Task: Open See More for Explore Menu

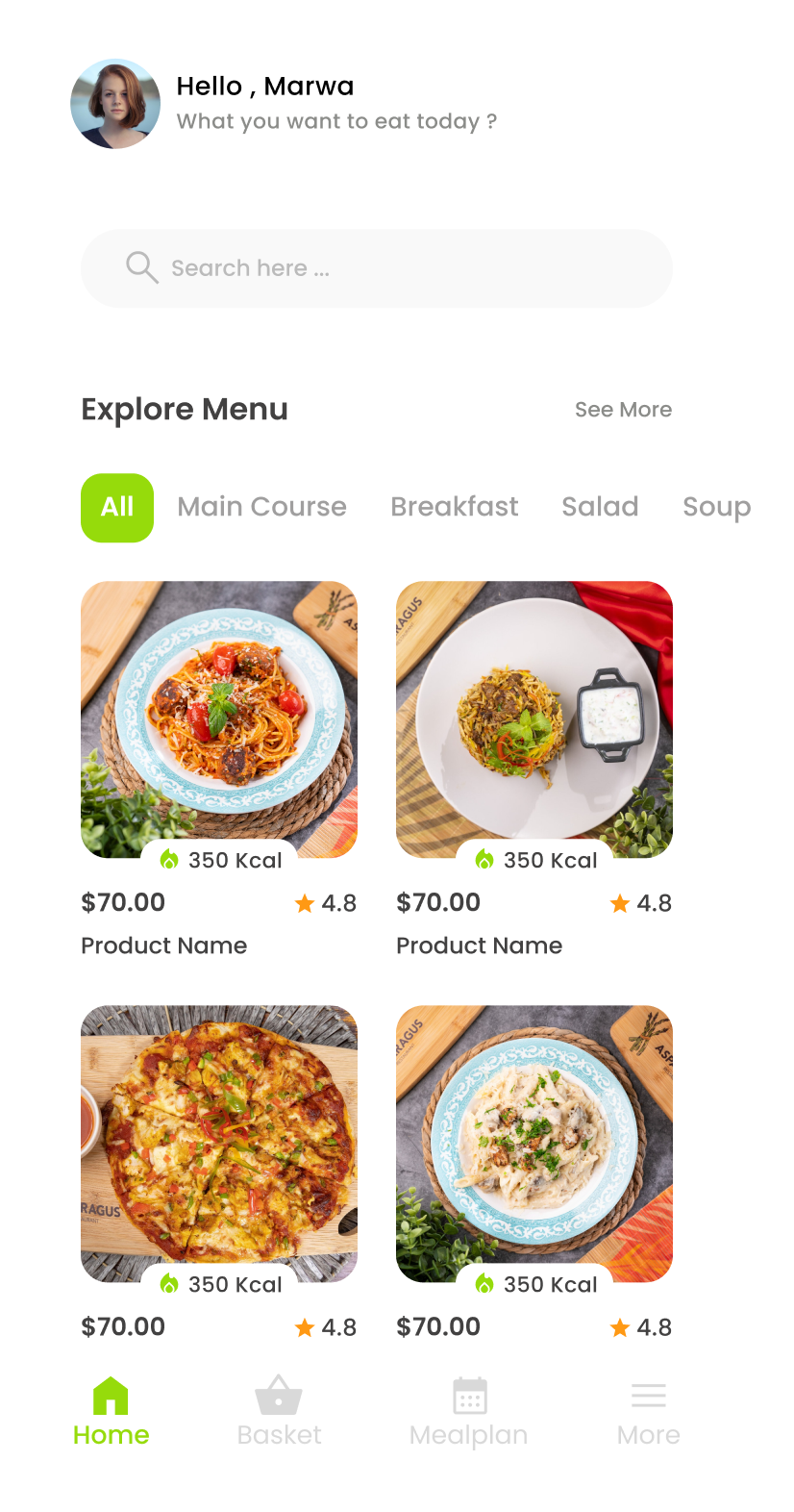Action: point(623,410)
